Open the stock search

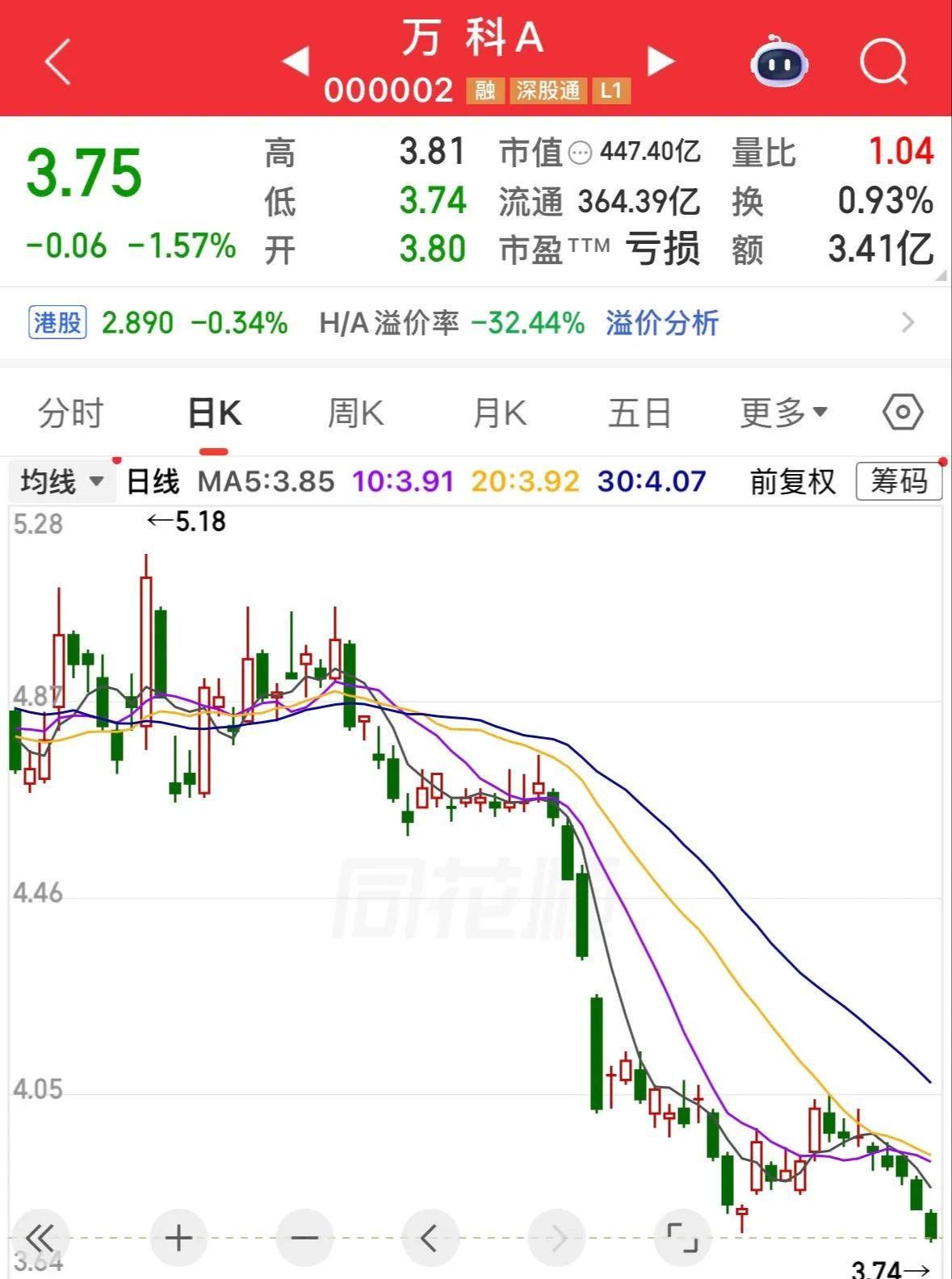[883, 61]
